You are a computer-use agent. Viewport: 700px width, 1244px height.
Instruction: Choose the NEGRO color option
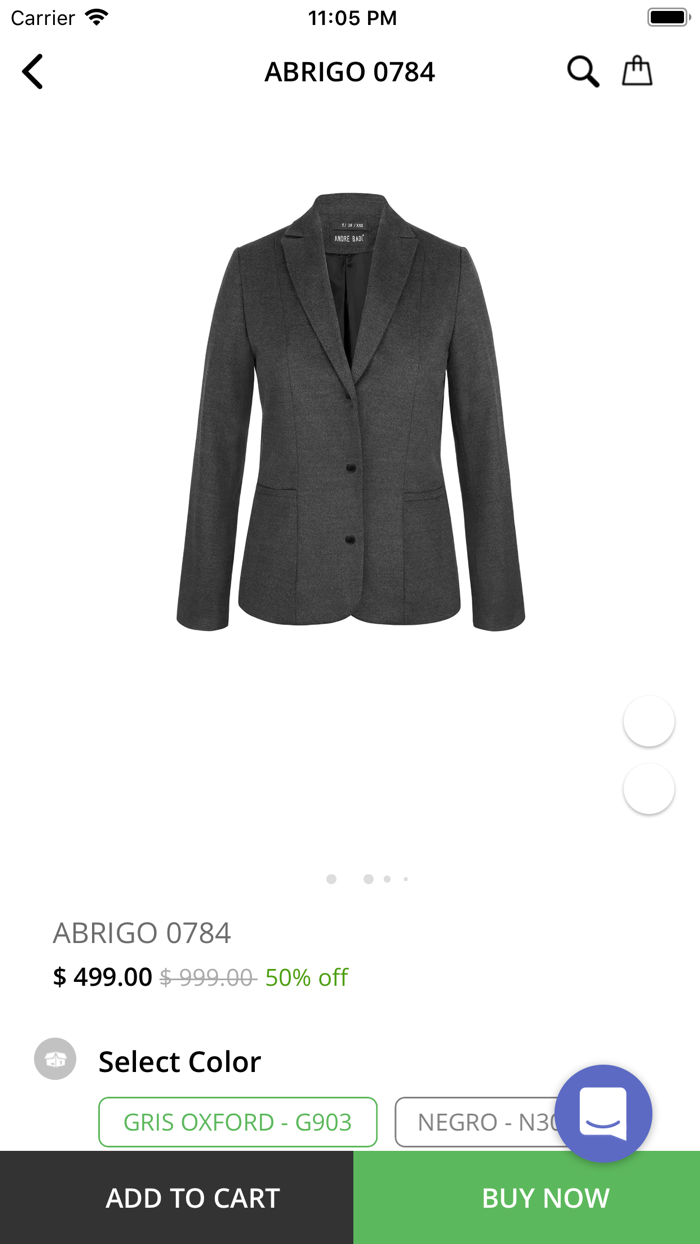[x=475, y=1122]
